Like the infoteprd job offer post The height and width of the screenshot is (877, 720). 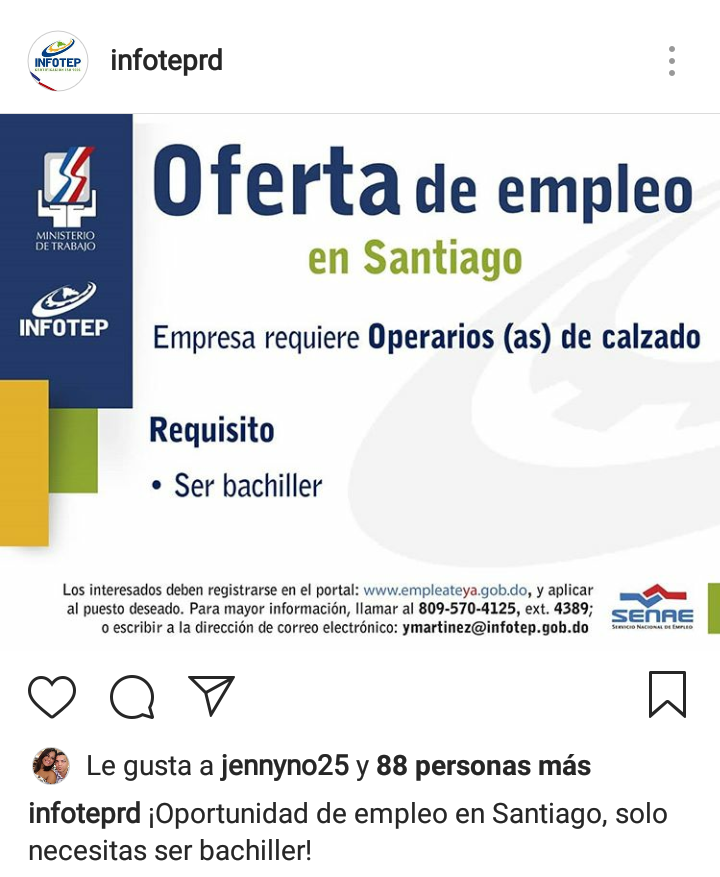click(52, 696)
